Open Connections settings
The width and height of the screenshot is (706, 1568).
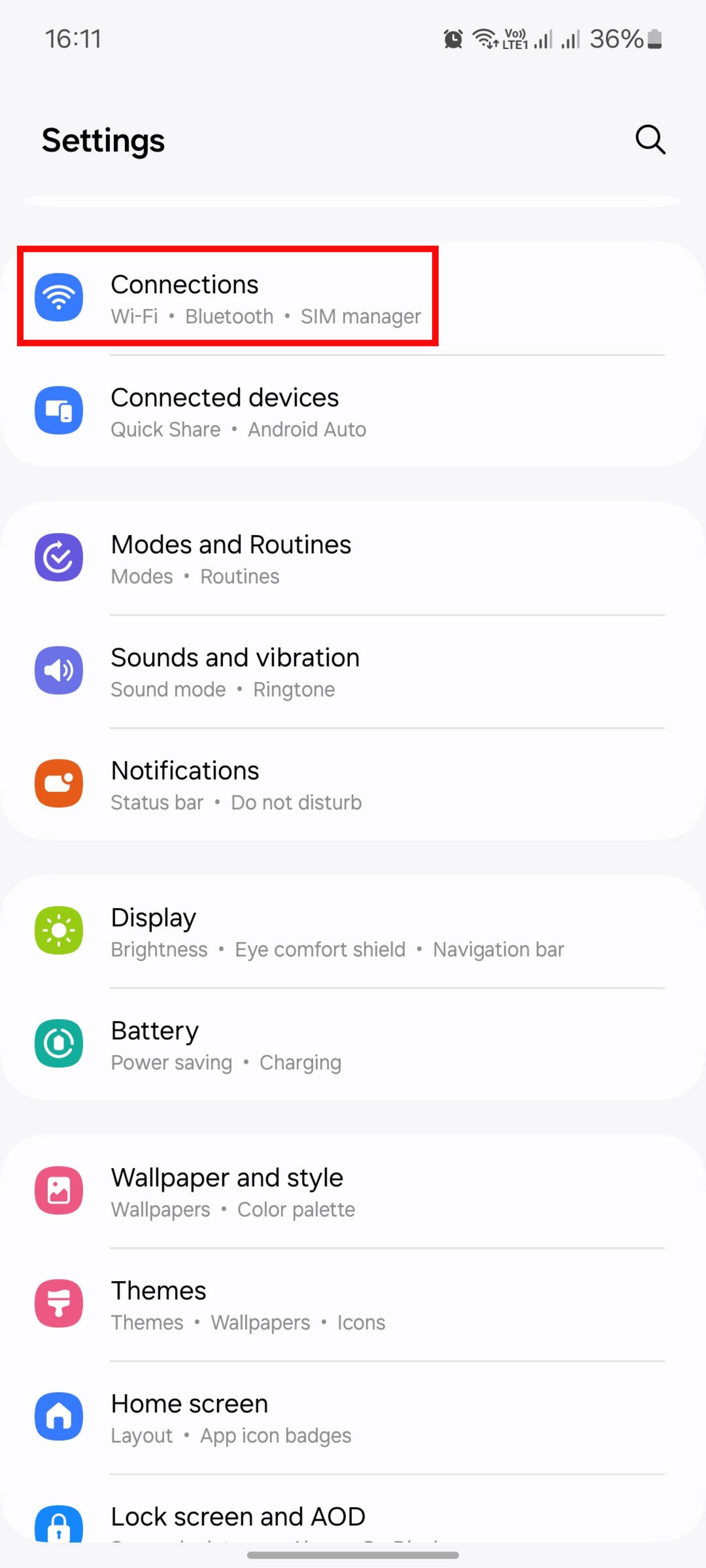(x=353, y=298)
